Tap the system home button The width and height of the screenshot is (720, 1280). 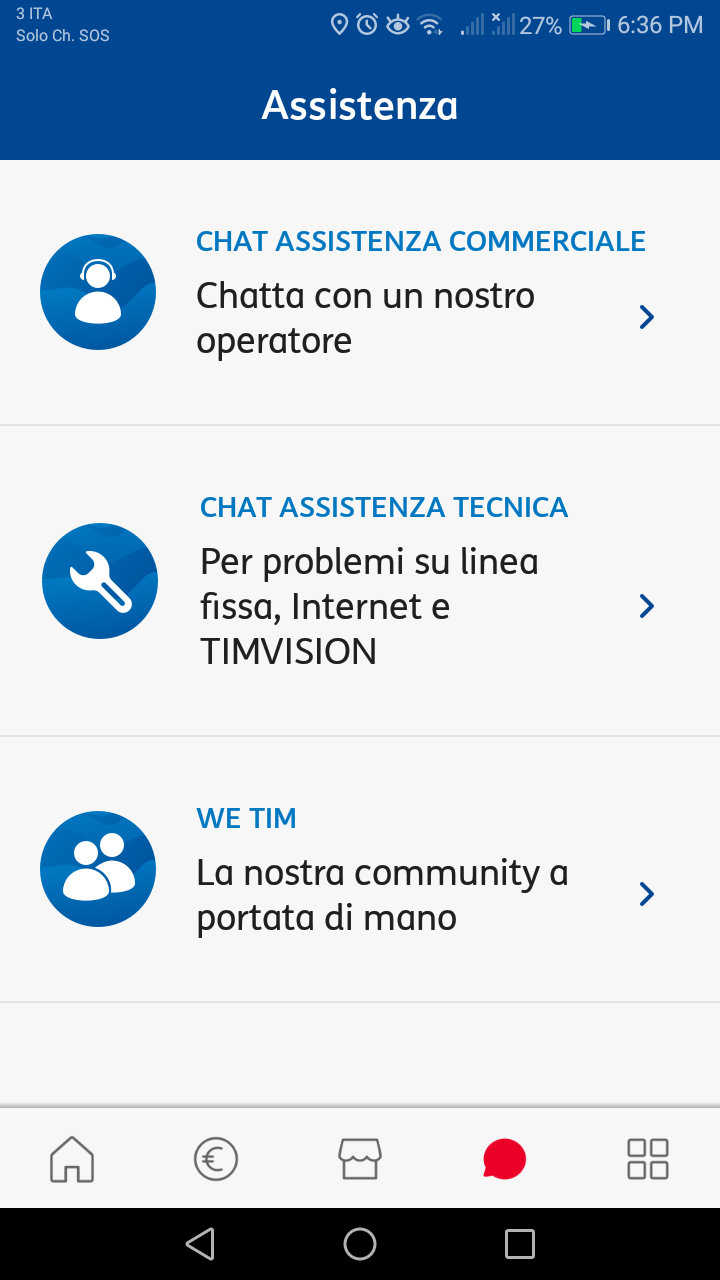pos(360,1244)
